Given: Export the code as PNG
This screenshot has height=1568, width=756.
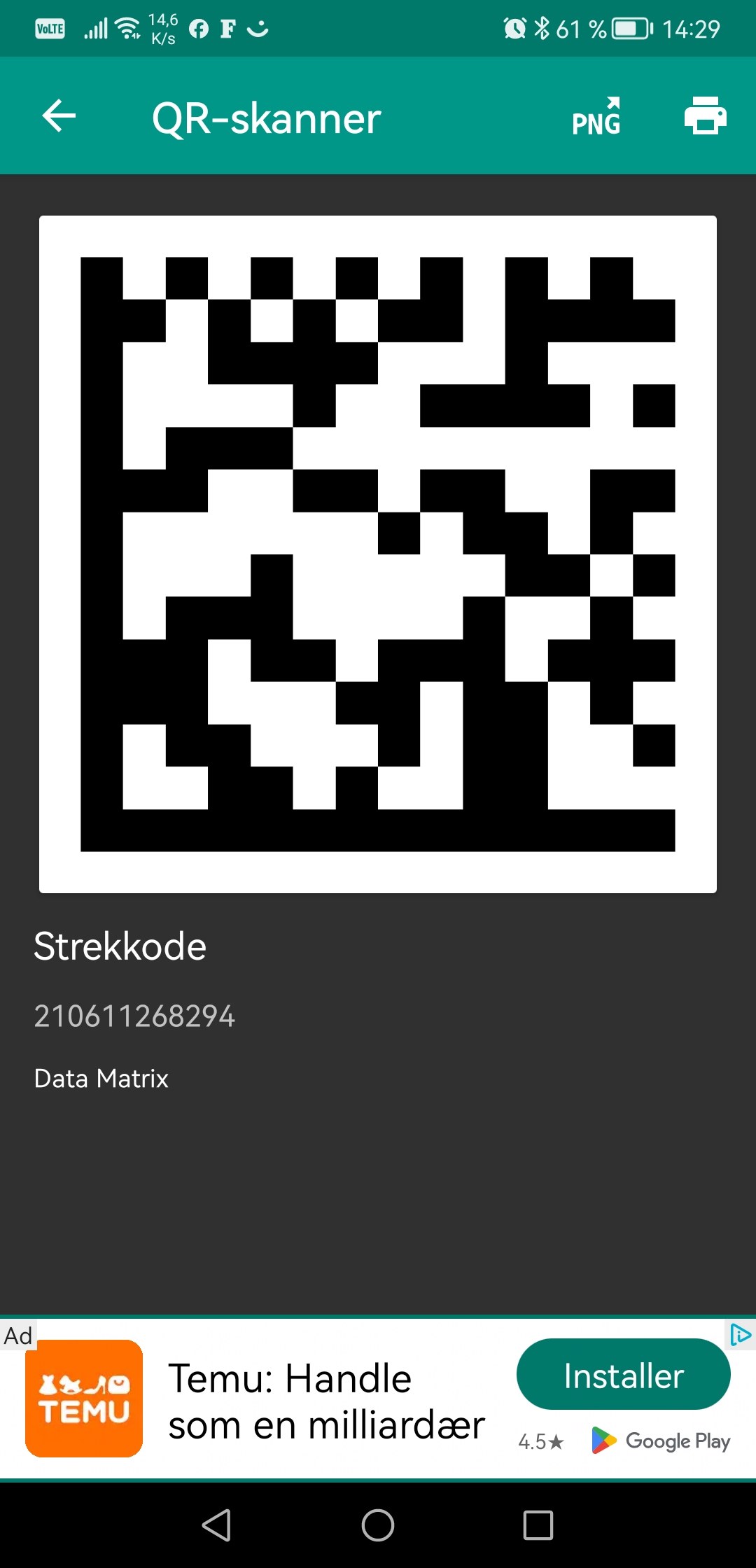Looking at the screenshot, I should tap(596, 116).
